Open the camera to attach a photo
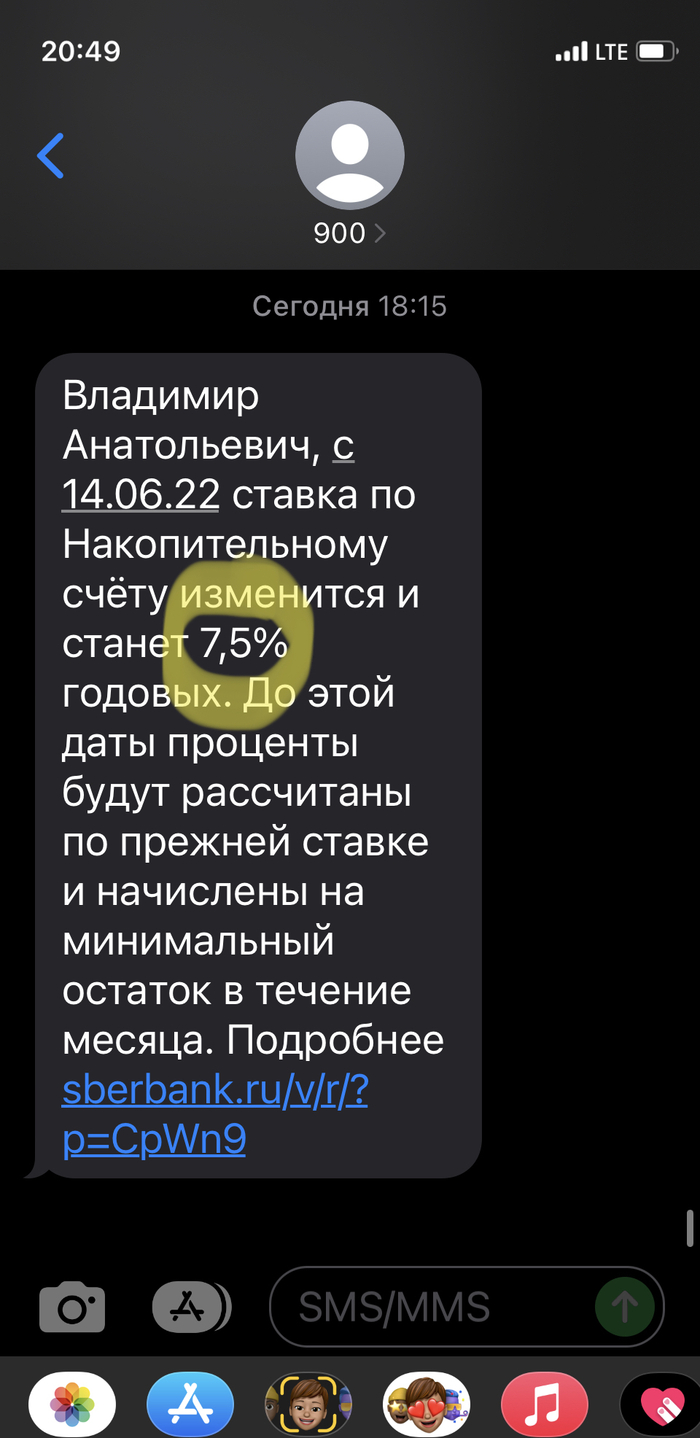Screen dimensions: 700x1438 [72, 1305]
